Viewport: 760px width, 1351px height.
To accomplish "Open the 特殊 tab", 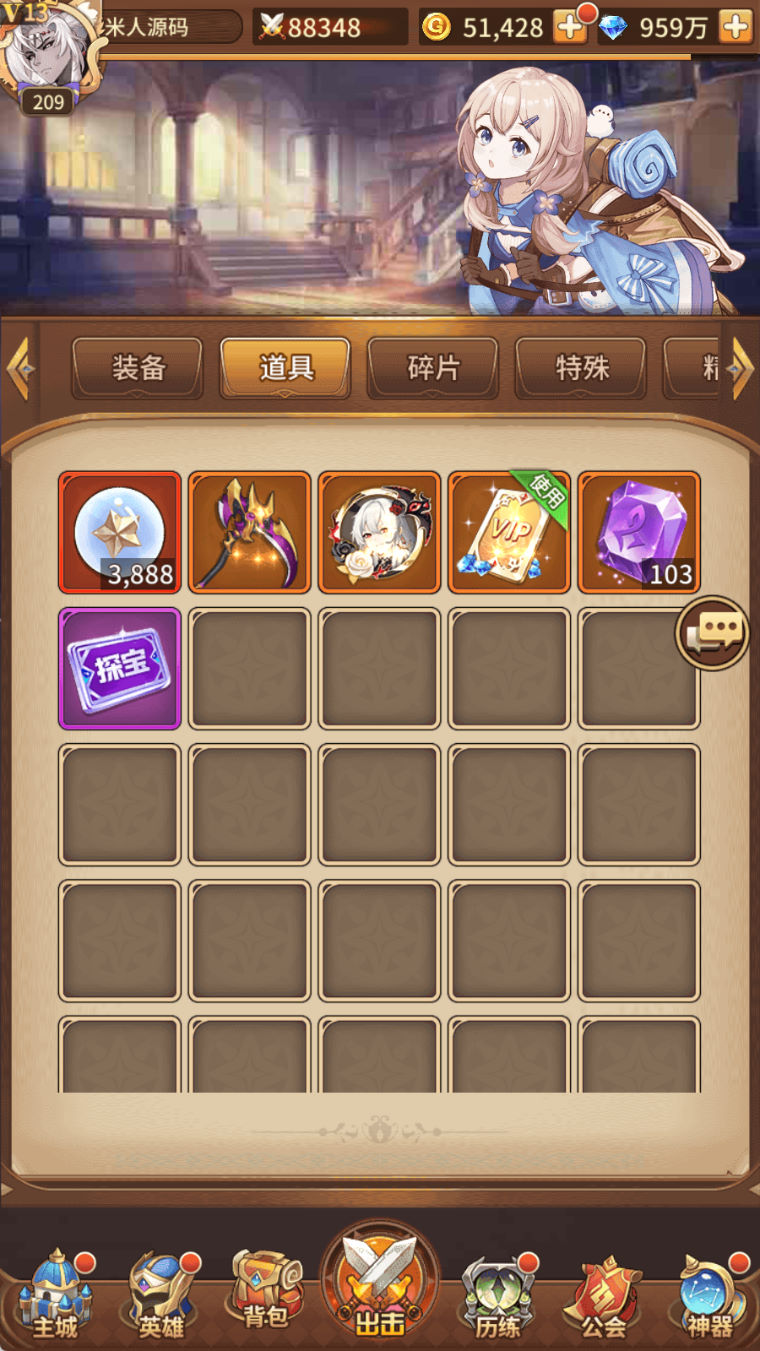I will coord(581,368).
